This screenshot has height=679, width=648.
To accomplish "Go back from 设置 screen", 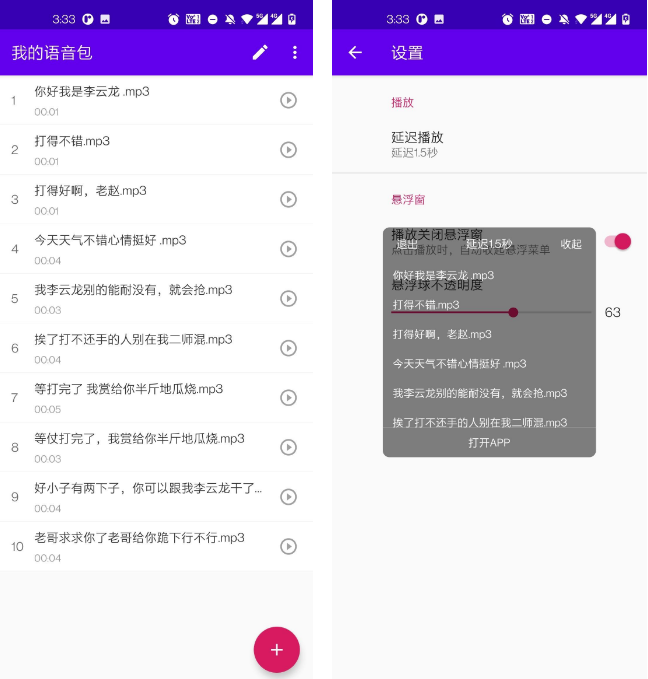I will point(355,53).
